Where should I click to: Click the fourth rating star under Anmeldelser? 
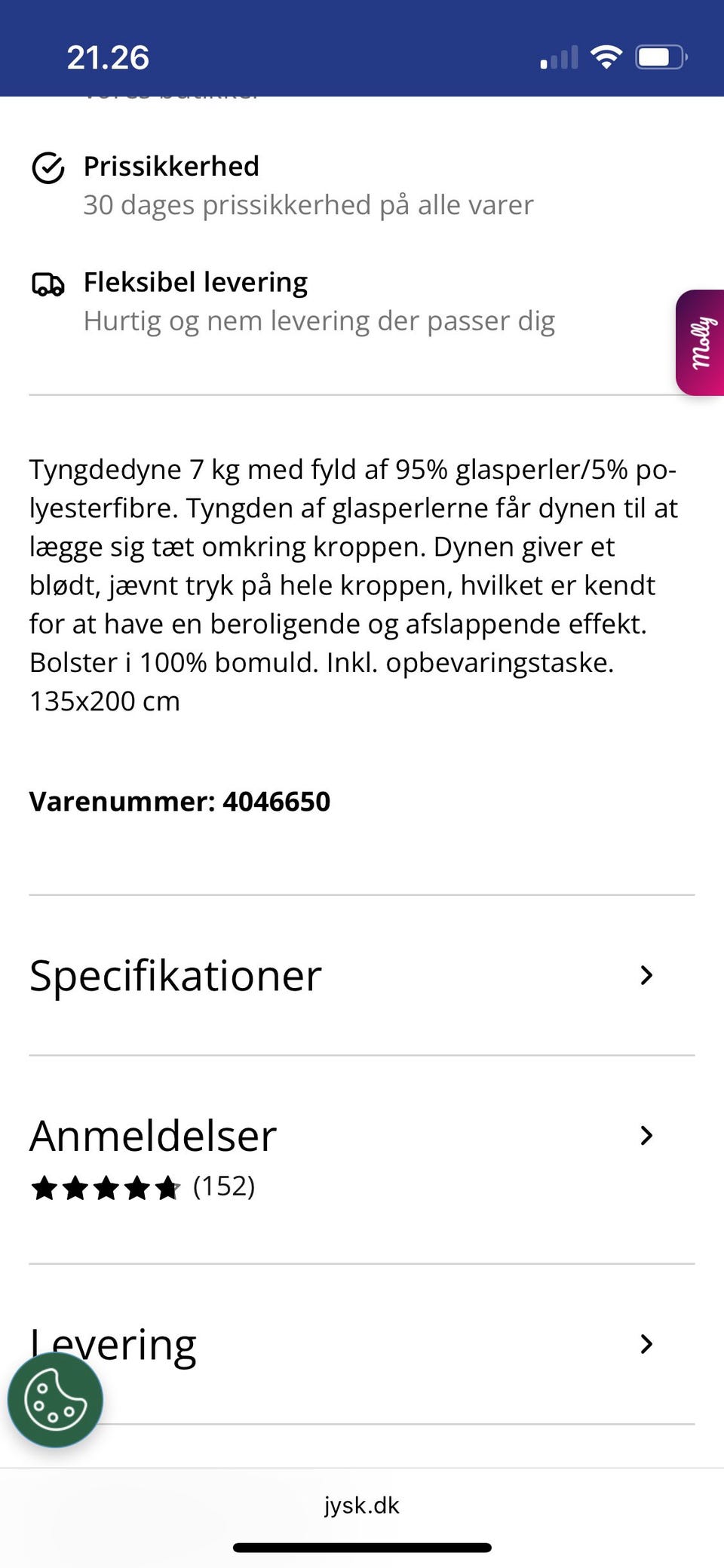[136, 1185]
